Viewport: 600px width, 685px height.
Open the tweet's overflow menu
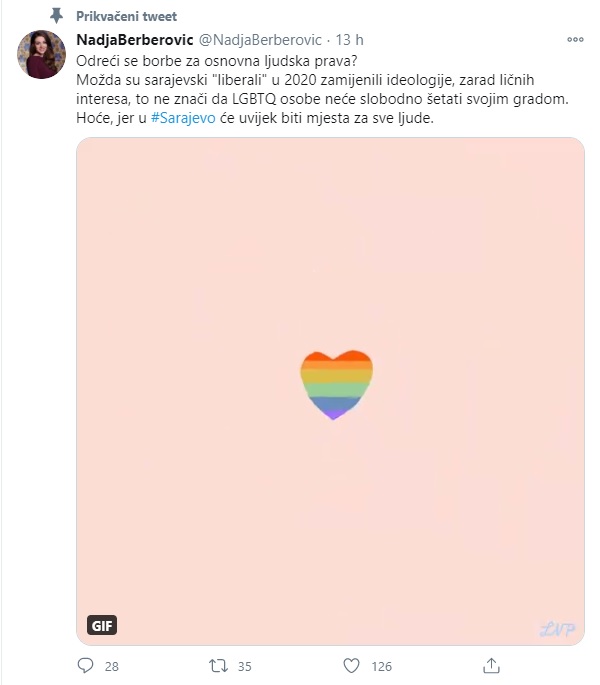click(574, 41)
